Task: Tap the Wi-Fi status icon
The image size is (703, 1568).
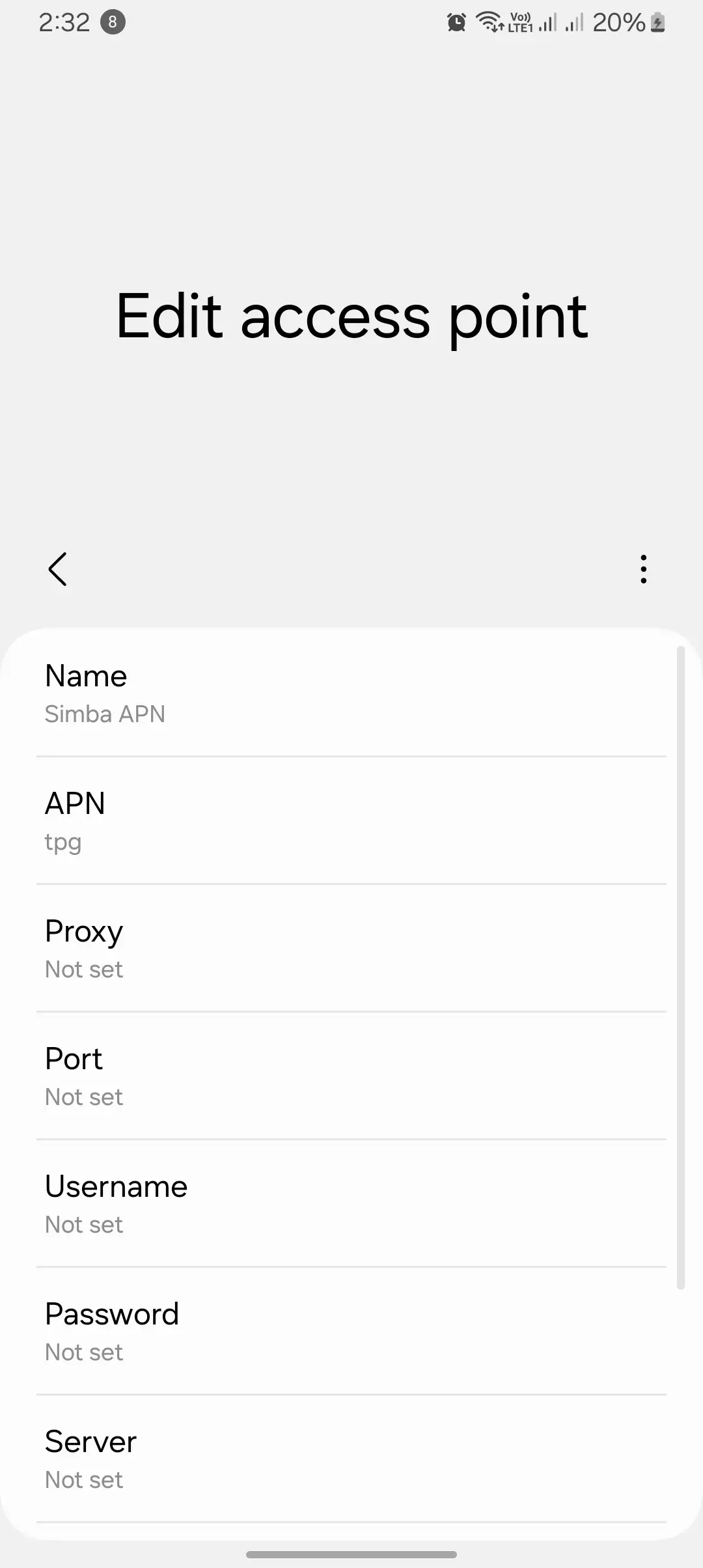Action: coord(488,21)
